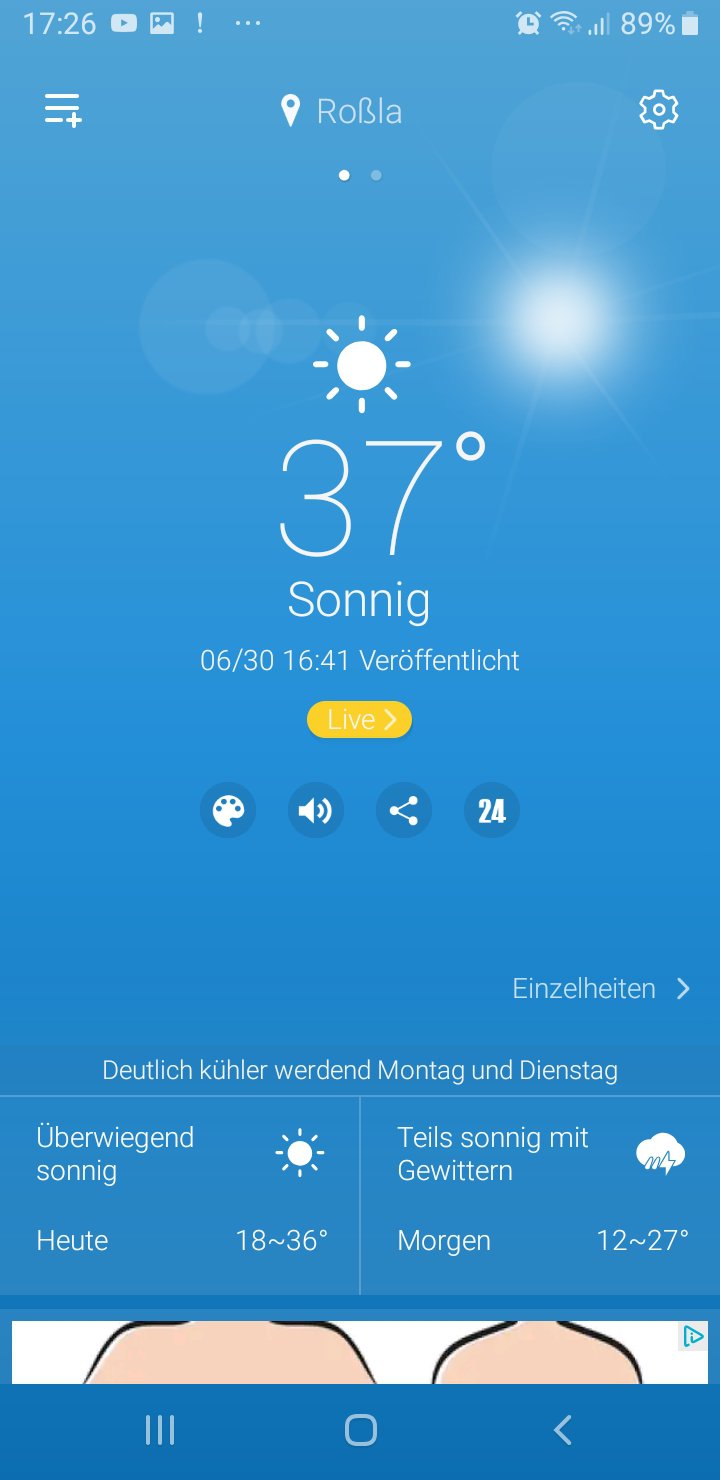
Task: Open the theme palette icon
Action: point(228,810)
